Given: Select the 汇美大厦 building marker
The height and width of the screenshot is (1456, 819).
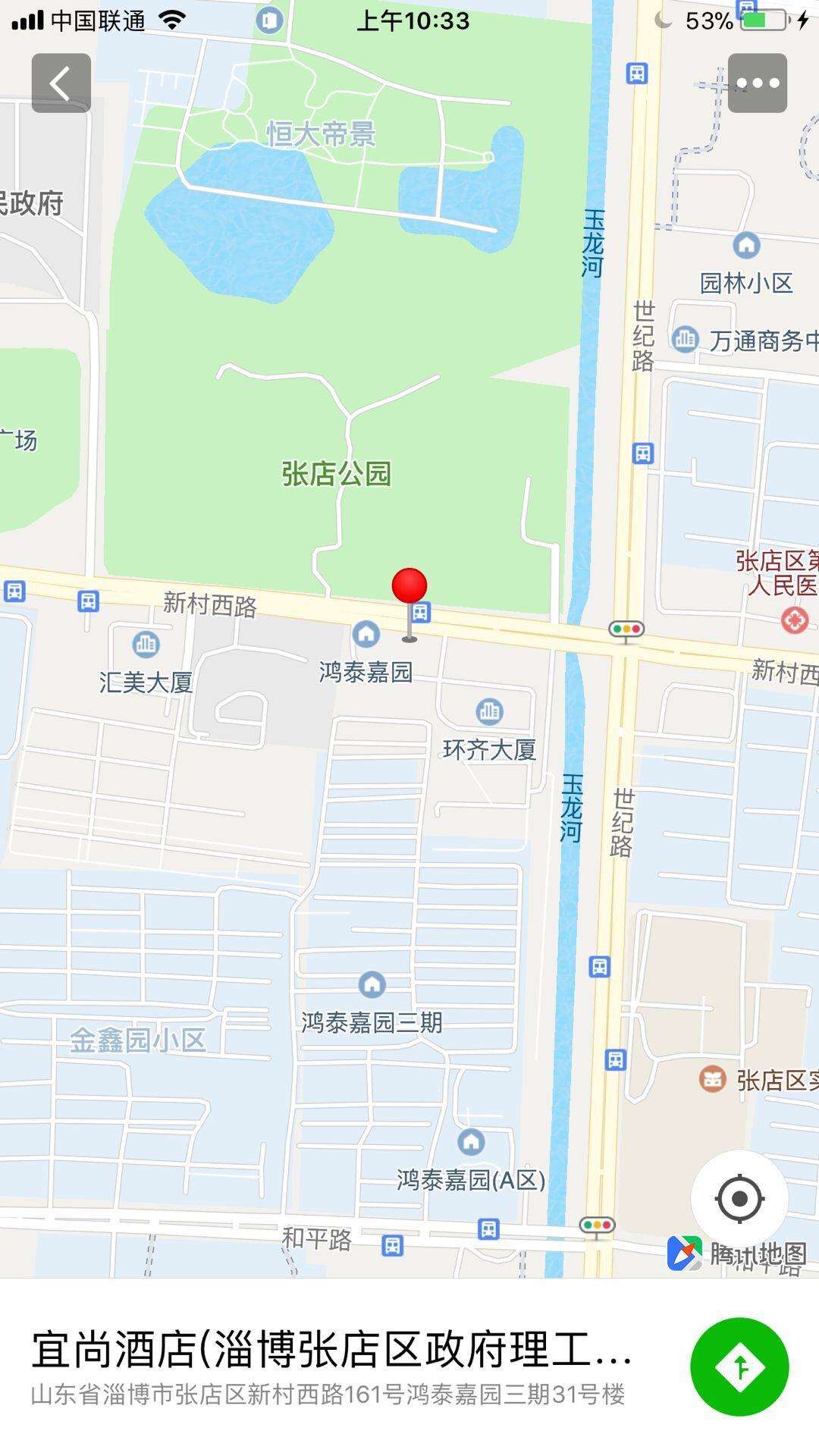Looking at the screenshot, I should pyautogui.click(x=146, y=645).
